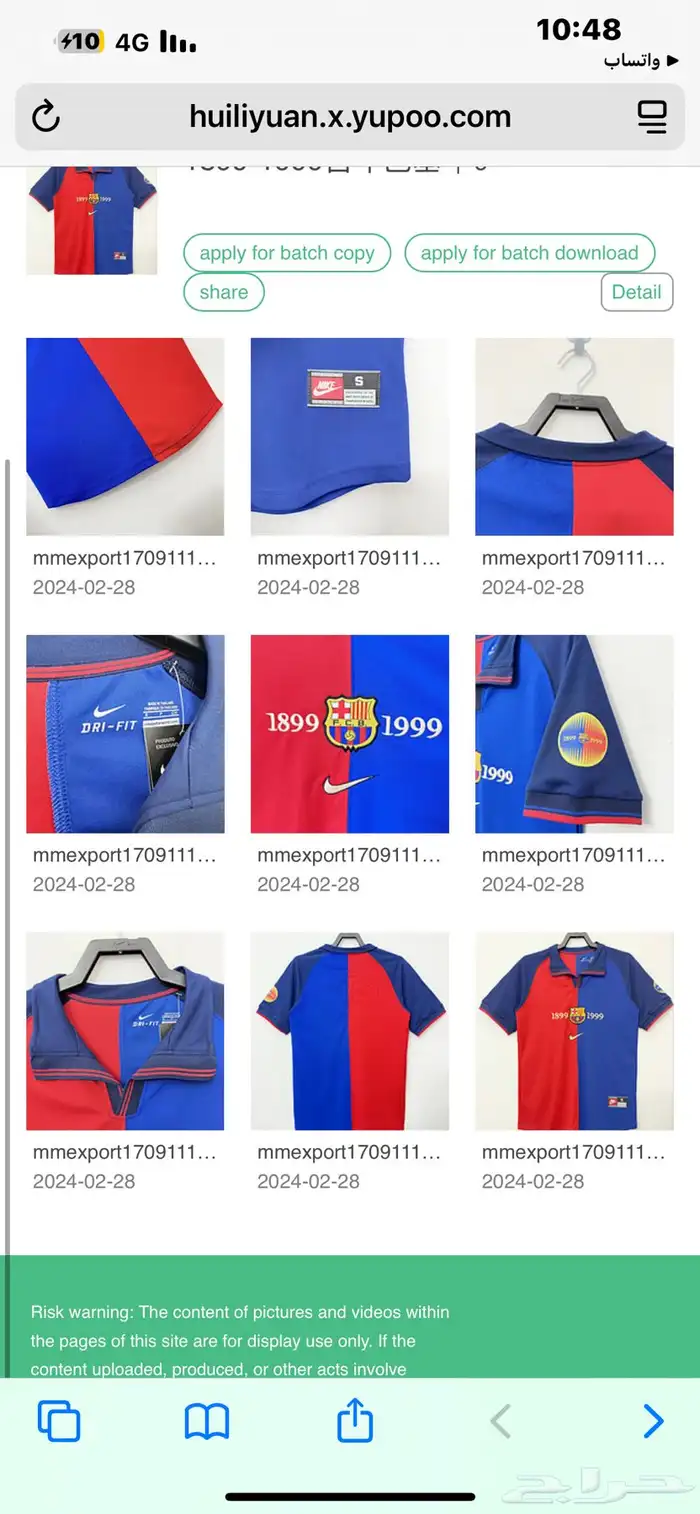The image size is (700, 1514).
Task: Tap apply for batch copy
Action: [x=287, y=253]
